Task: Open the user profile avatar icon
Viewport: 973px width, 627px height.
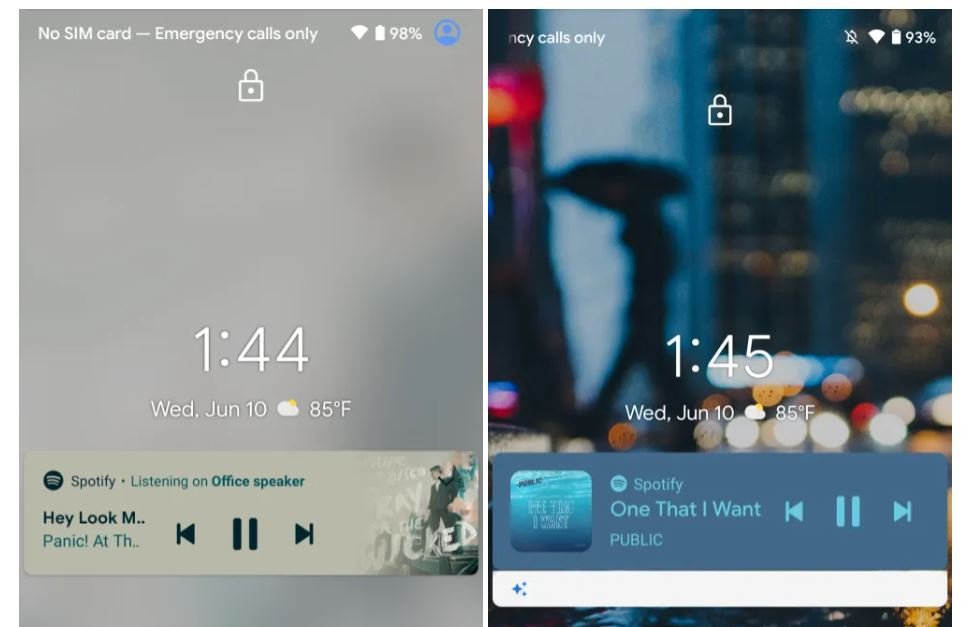Action: [x=447, y=33]
